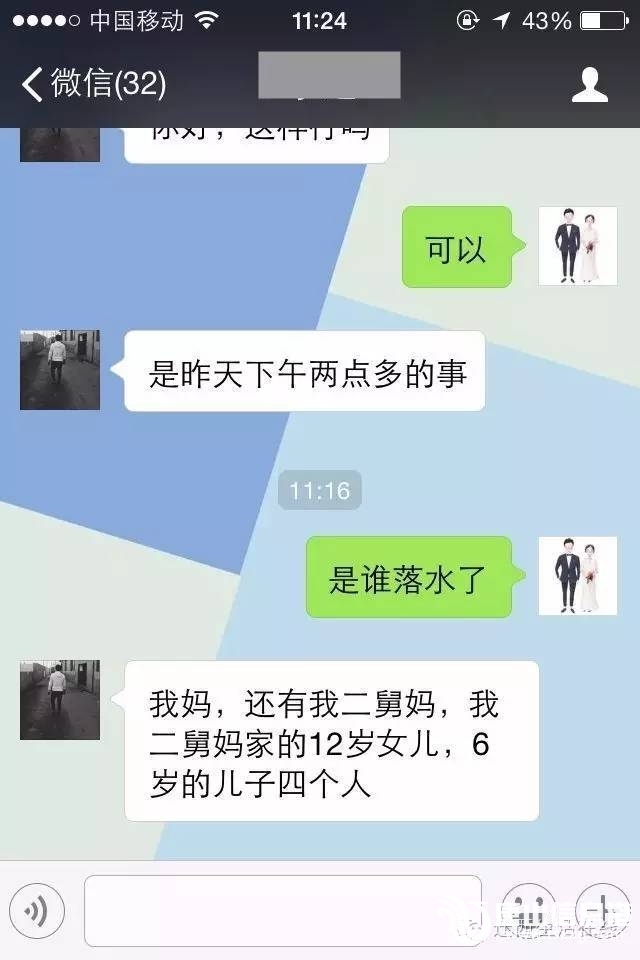
Task: Open the sender's avatar beside the 我妈 message
Action: 60,700
